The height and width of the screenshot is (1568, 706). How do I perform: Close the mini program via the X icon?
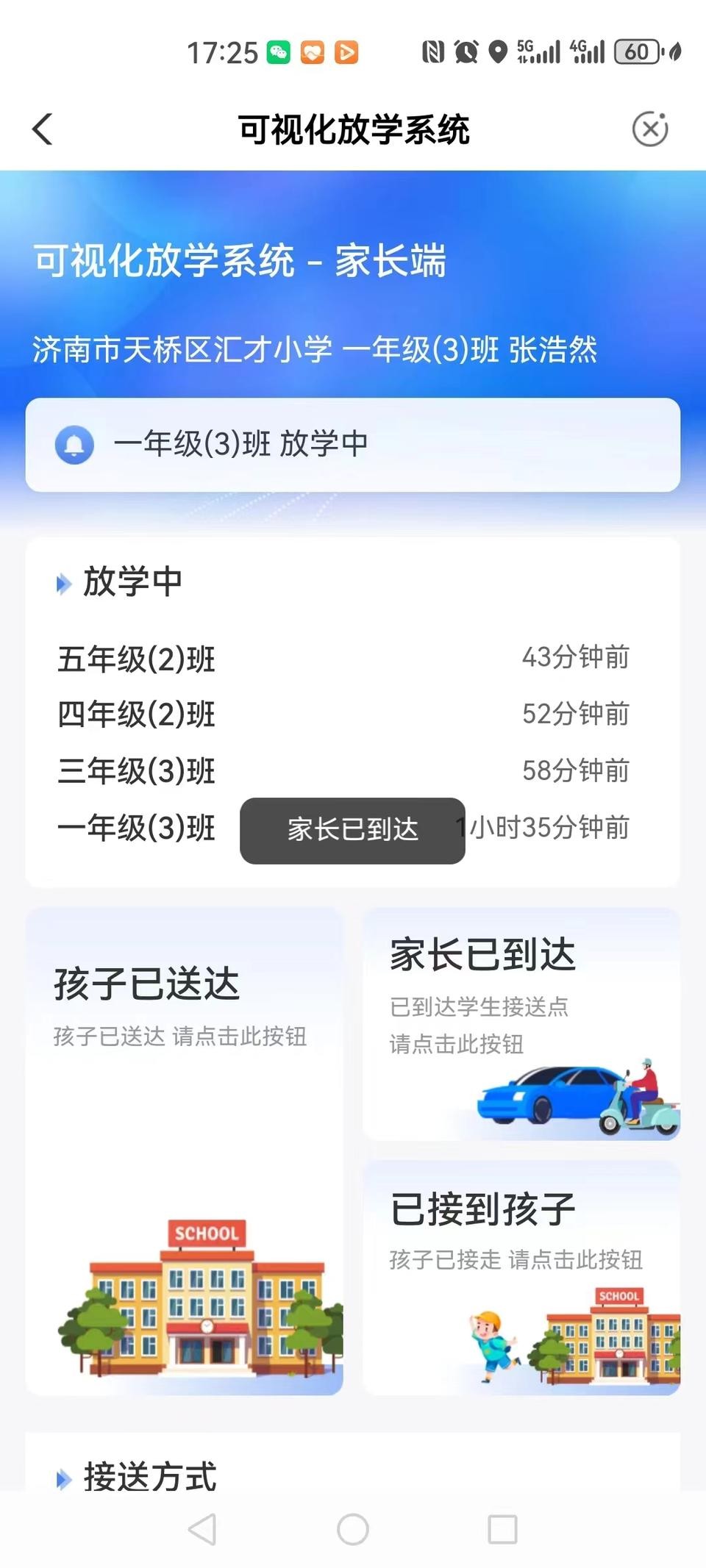point(650,129)
